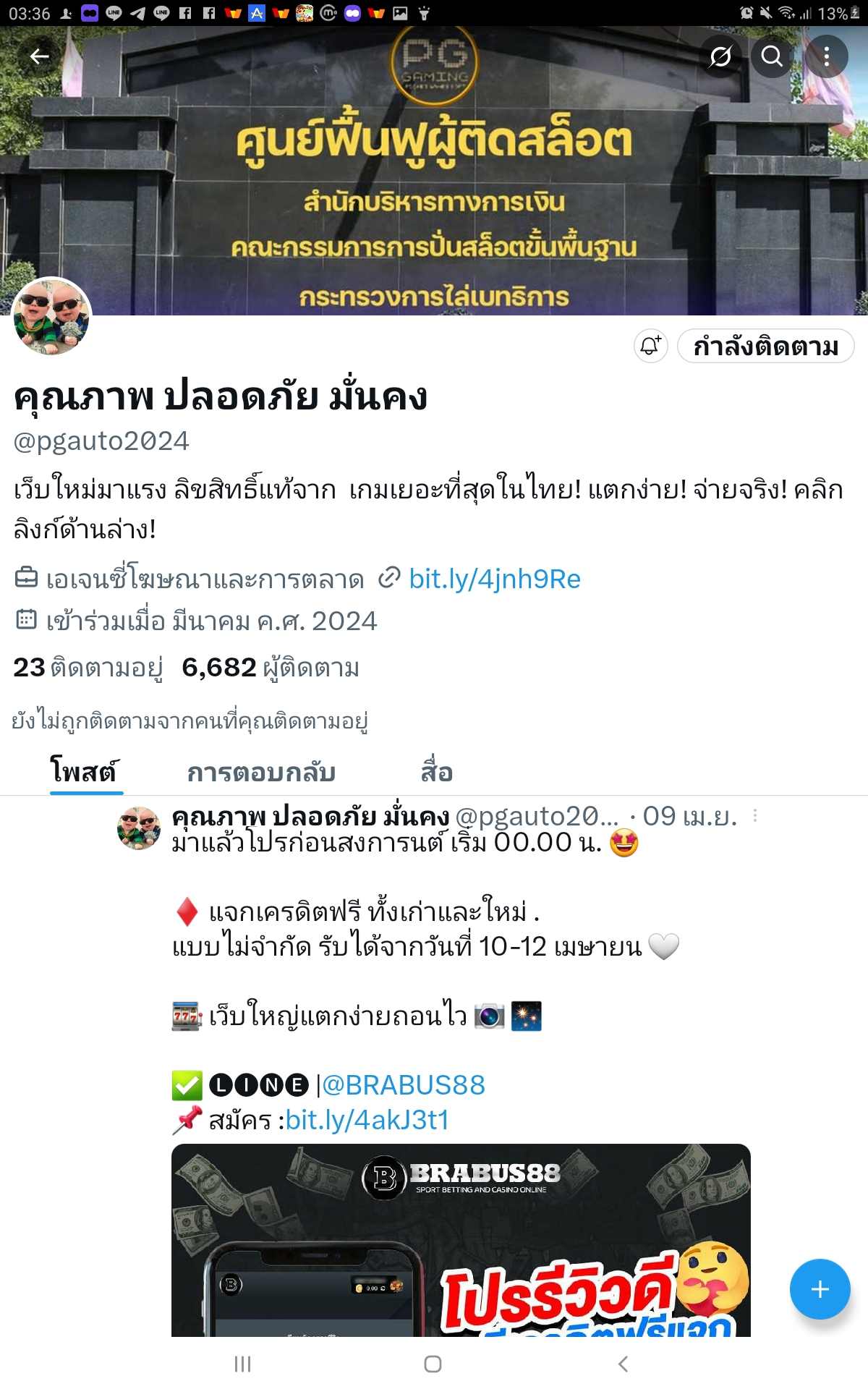868x1389 pixels.
Task: Go back using the top-left arrow
Action: click(x=40, y=56)
